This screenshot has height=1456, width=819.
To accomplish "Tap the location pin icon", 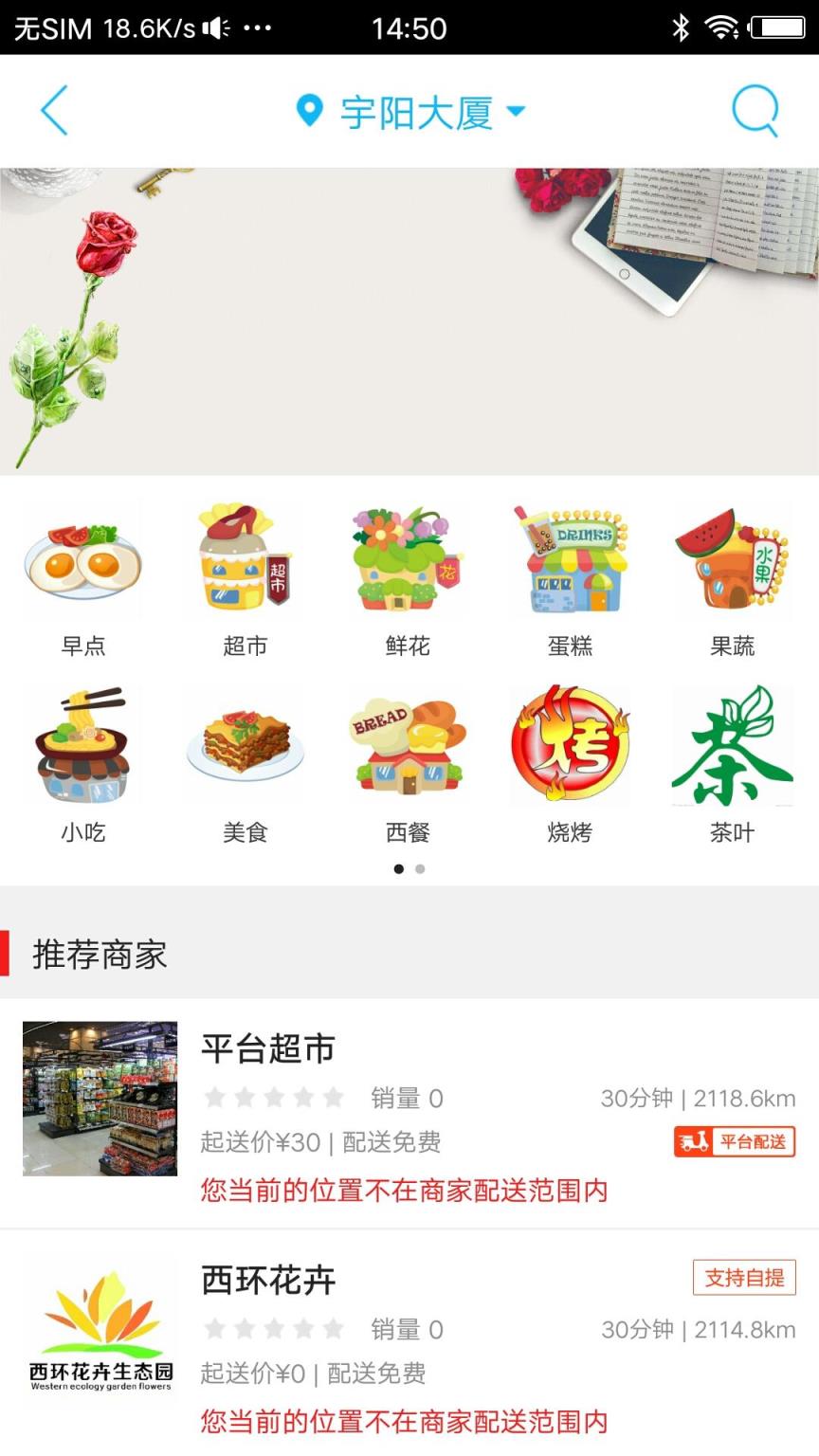I will point(308,109).
